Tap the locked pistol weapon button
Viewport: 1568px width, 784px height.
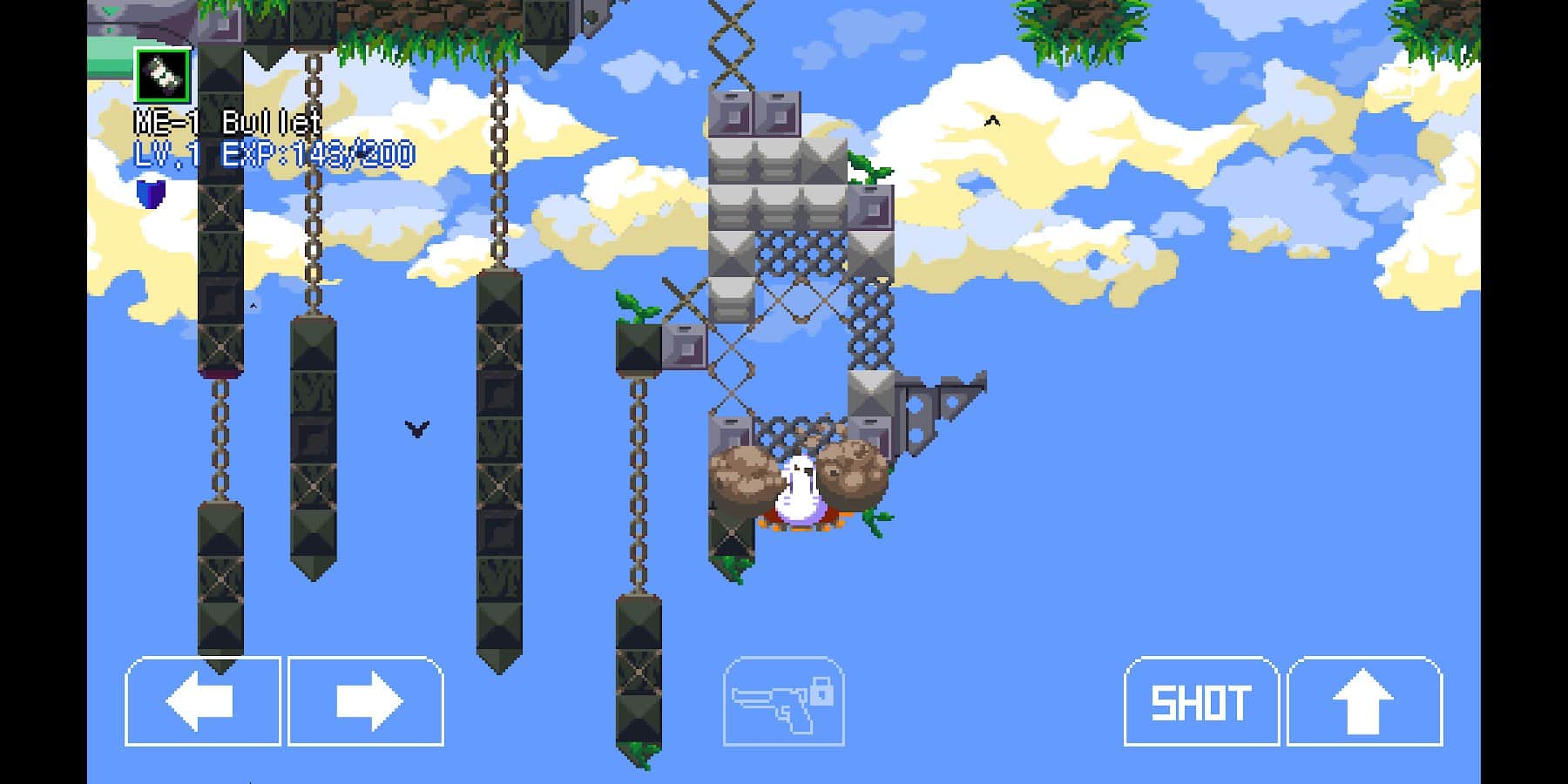coord(783,702)
